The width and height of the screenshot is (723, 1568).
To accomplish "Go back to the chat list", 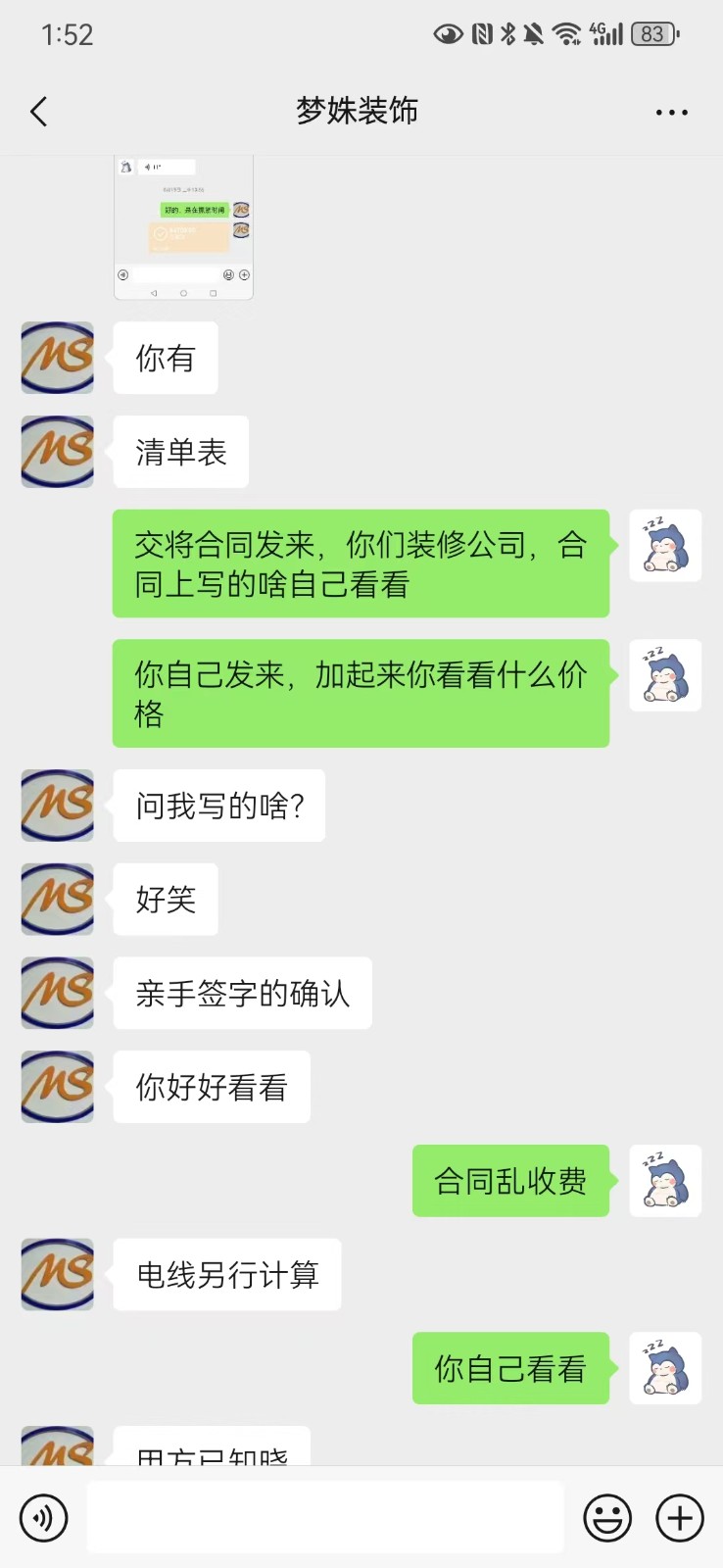I will (39, 112).
